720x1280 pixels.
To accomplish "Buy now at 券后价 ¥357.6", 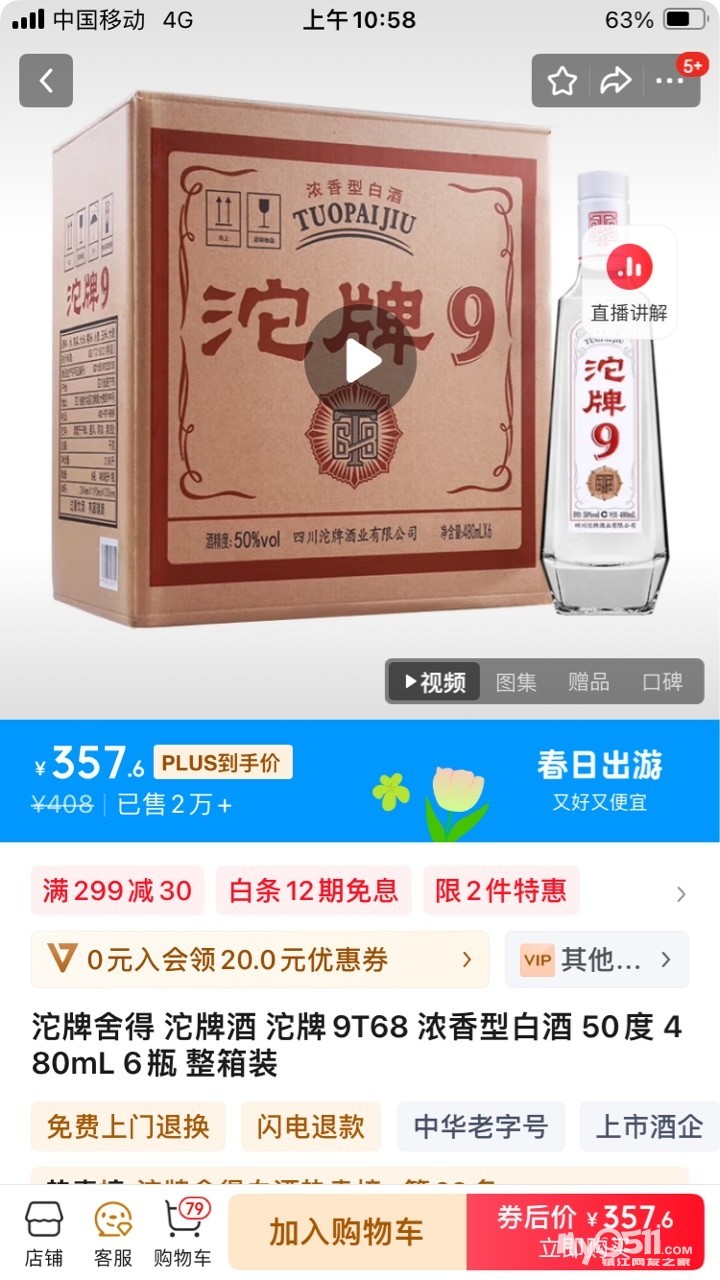I will tap(586, 1232).
